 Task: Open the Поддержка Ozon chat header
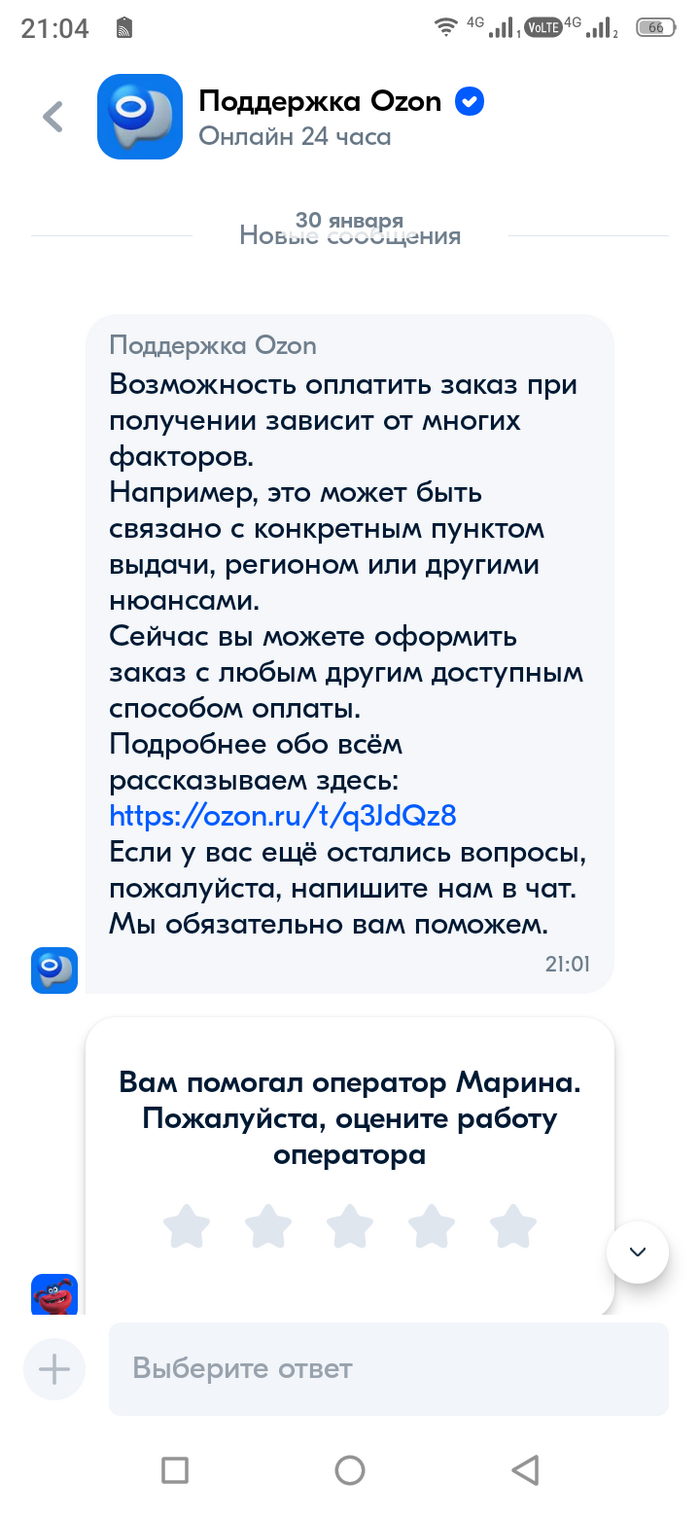pos(320,117)
